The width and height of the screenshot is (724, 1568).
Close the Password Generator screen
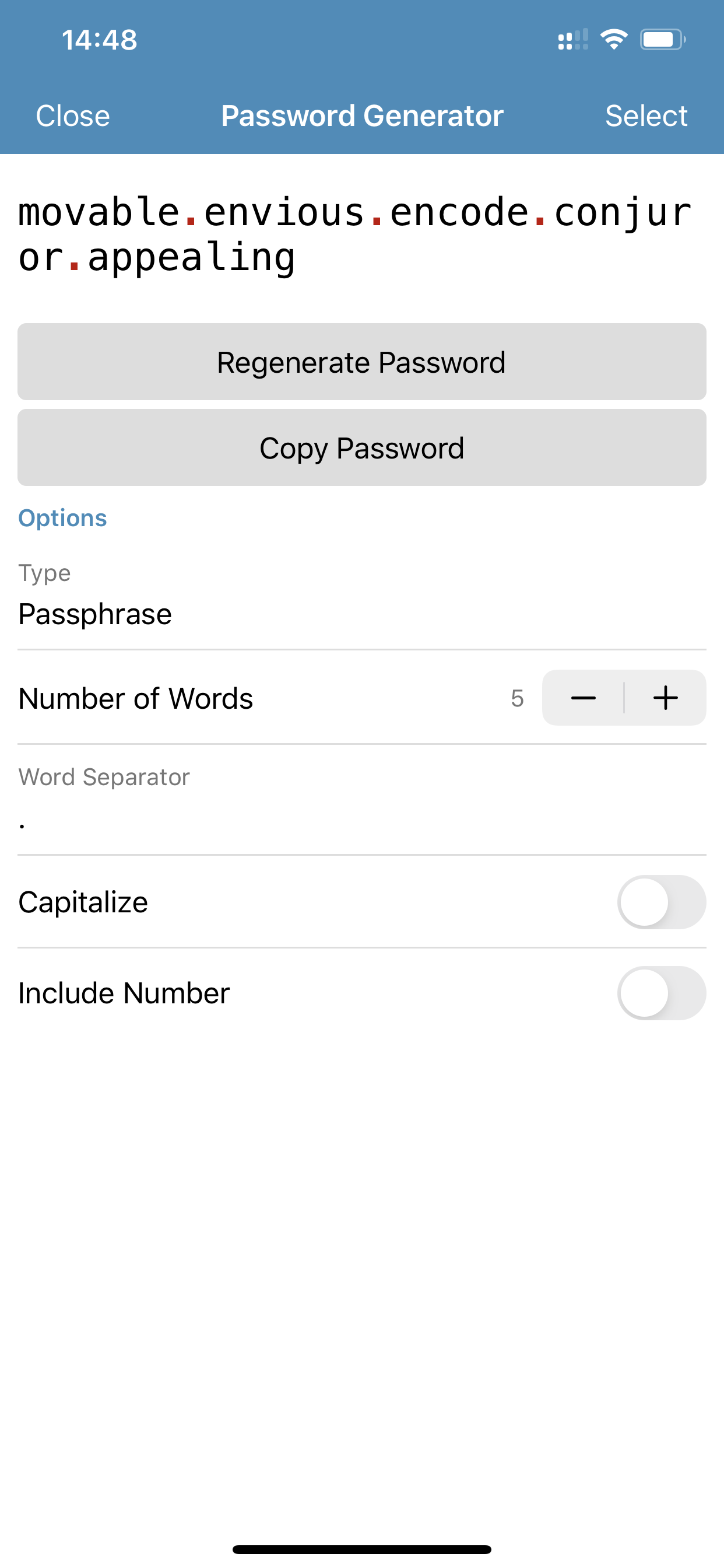pos(72,116)
